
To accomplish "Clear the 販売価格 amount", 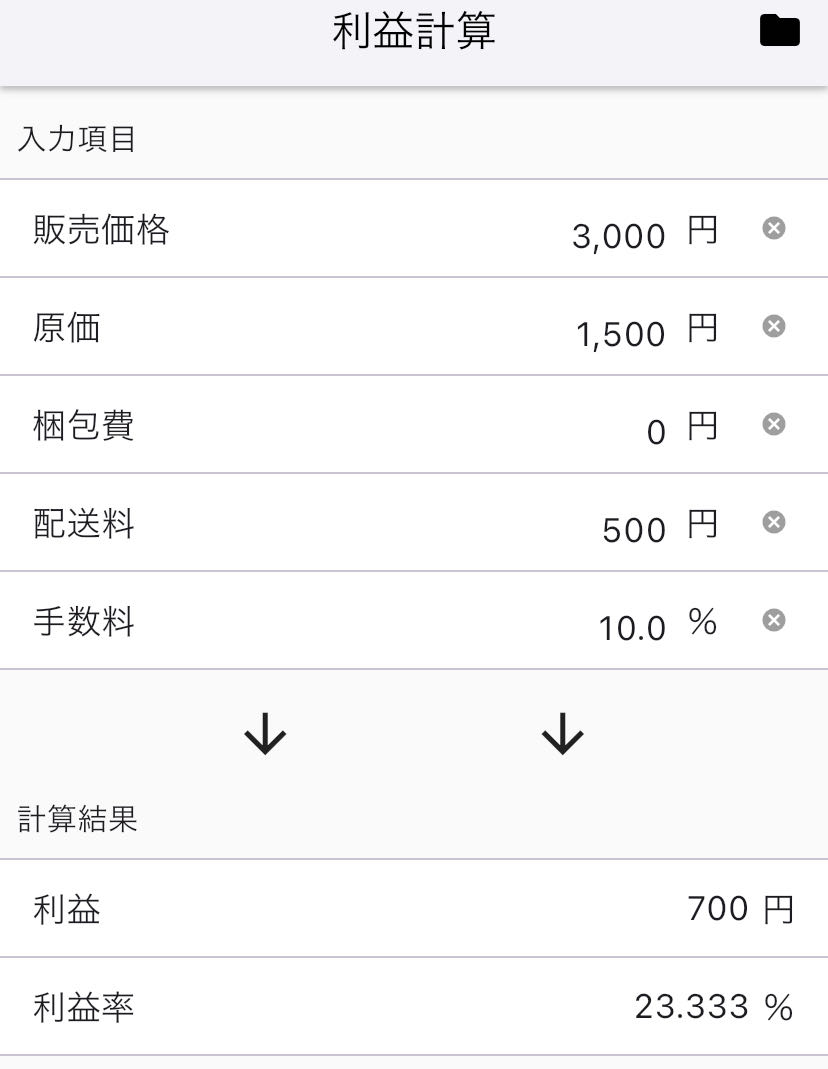I will pyautogui.click(x=774, y=229).
